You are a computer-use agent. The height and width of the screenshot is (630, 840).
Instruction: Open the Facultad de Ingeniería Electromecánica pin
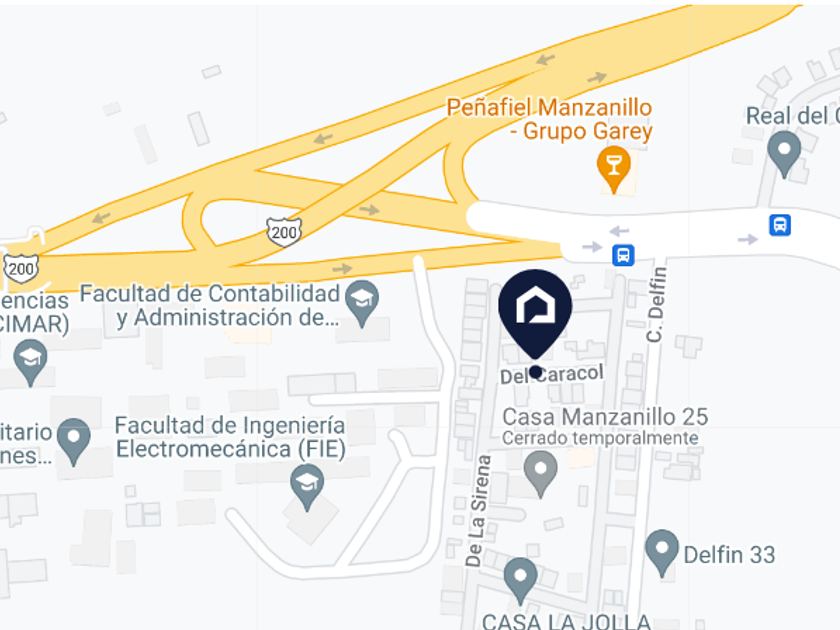pyautogui.click(x=306, y=485)
